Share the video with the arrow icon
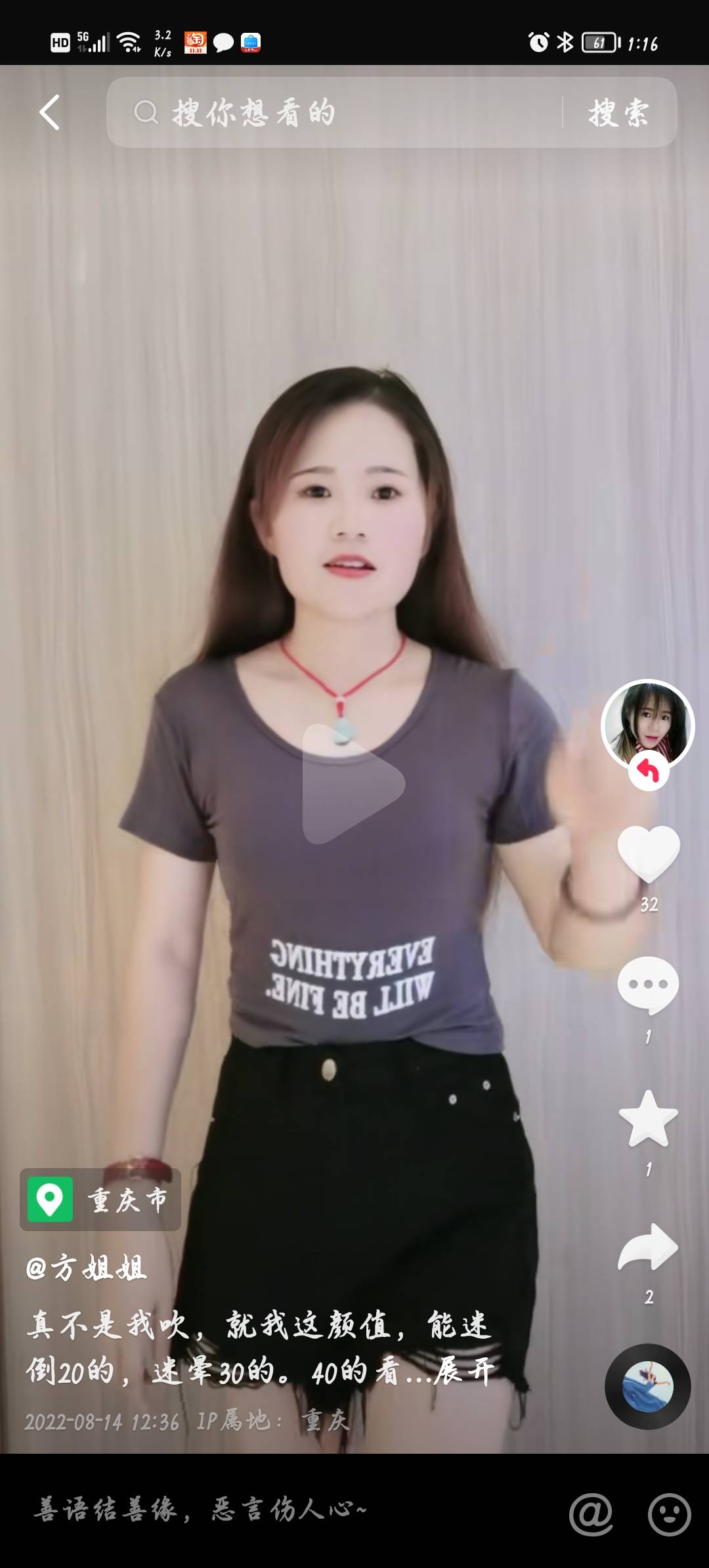 648,1248
